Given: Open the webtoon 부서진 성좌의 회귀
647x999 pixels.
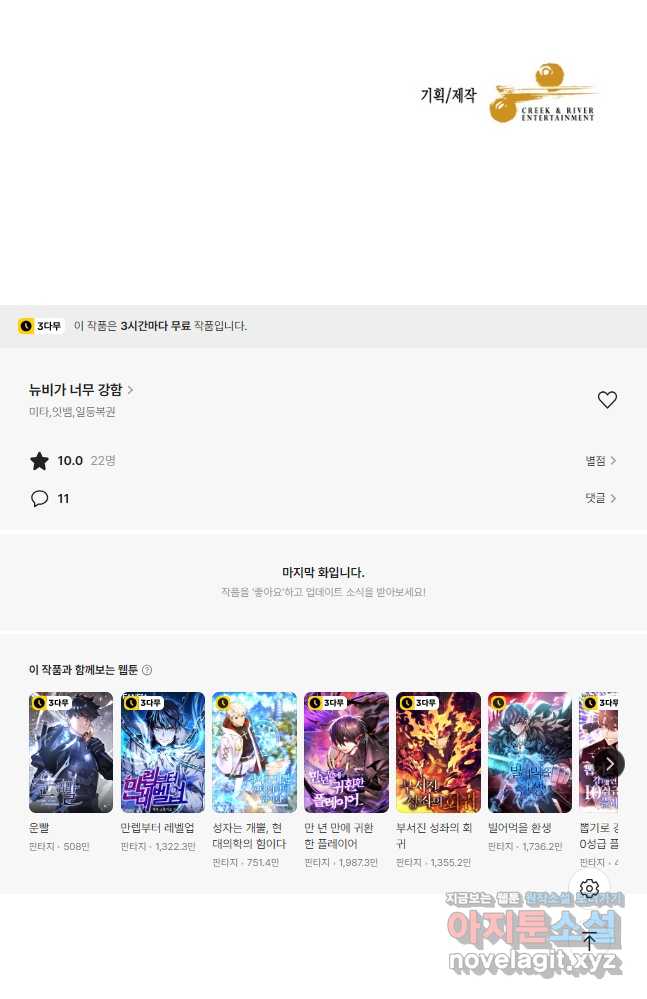Looking at the screenshot, I should point(438,752).
